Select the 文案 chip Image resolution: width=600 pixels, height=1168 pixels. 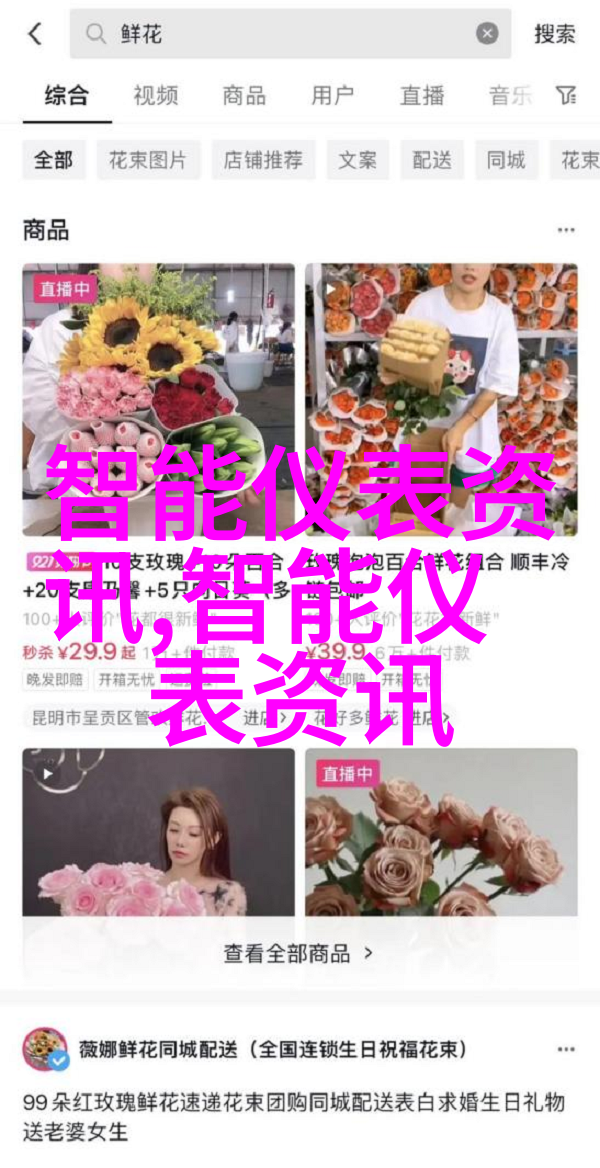pyautogui.click(x=357, y=160)
